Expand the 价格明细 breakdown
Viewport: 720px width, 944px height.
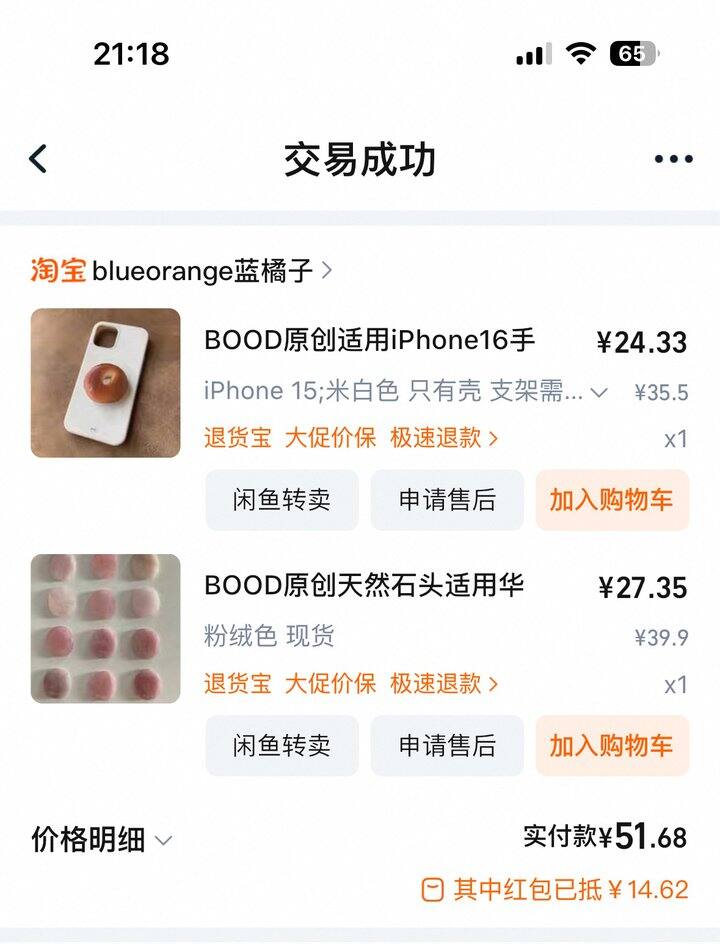point(102,840)
